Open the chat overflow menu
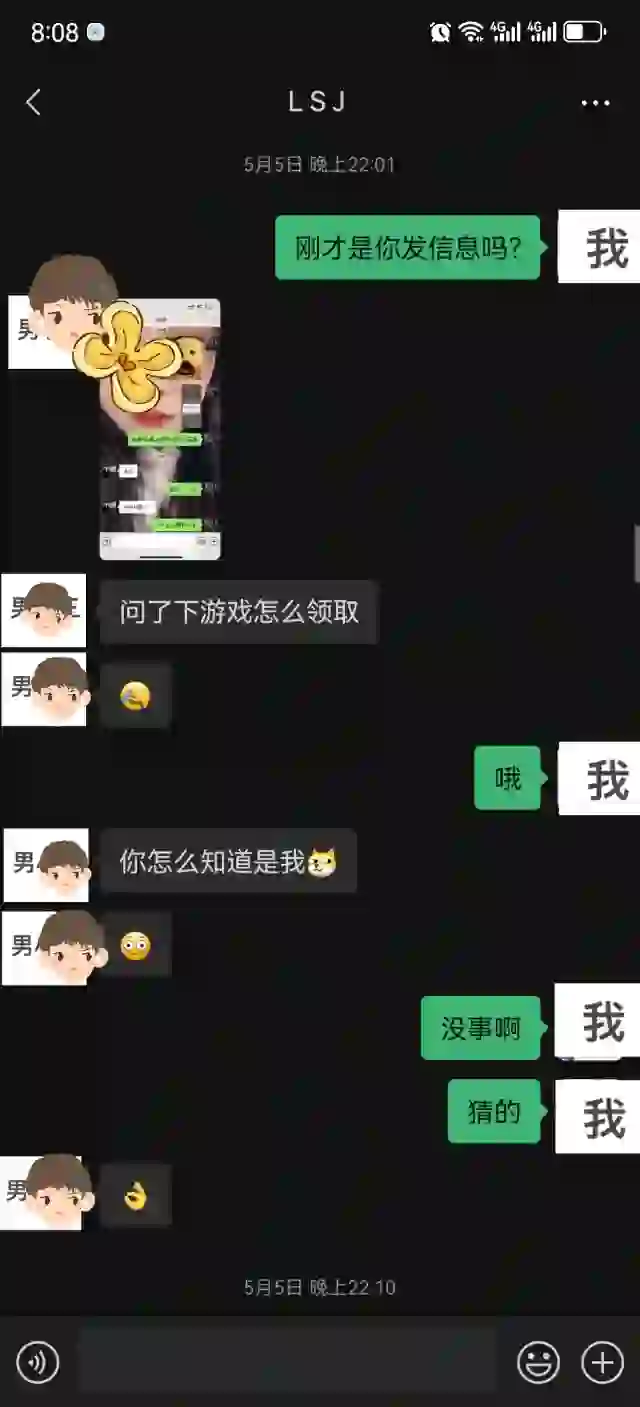 tap(595, 103)
